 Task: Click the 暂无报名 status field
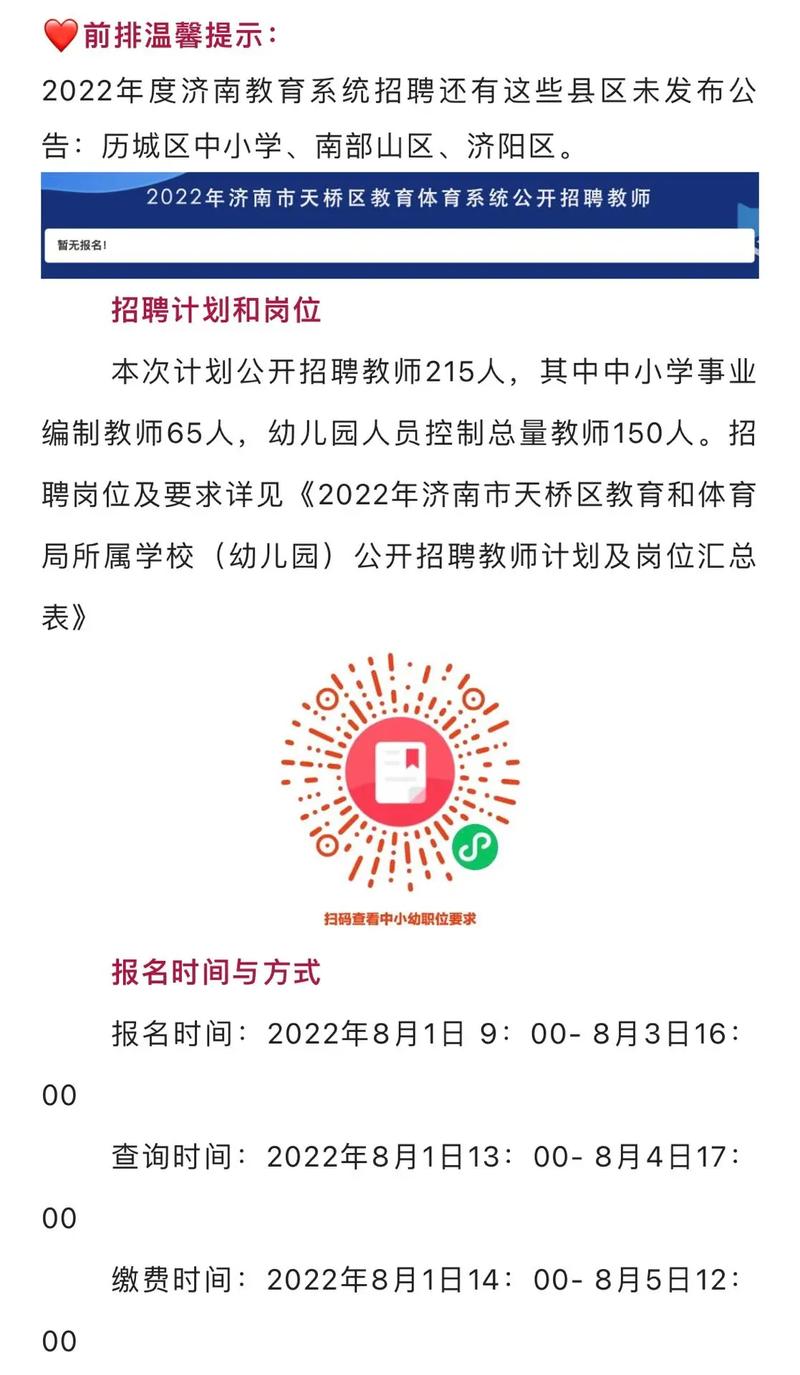pyautogui.click(x=398, y=243)
